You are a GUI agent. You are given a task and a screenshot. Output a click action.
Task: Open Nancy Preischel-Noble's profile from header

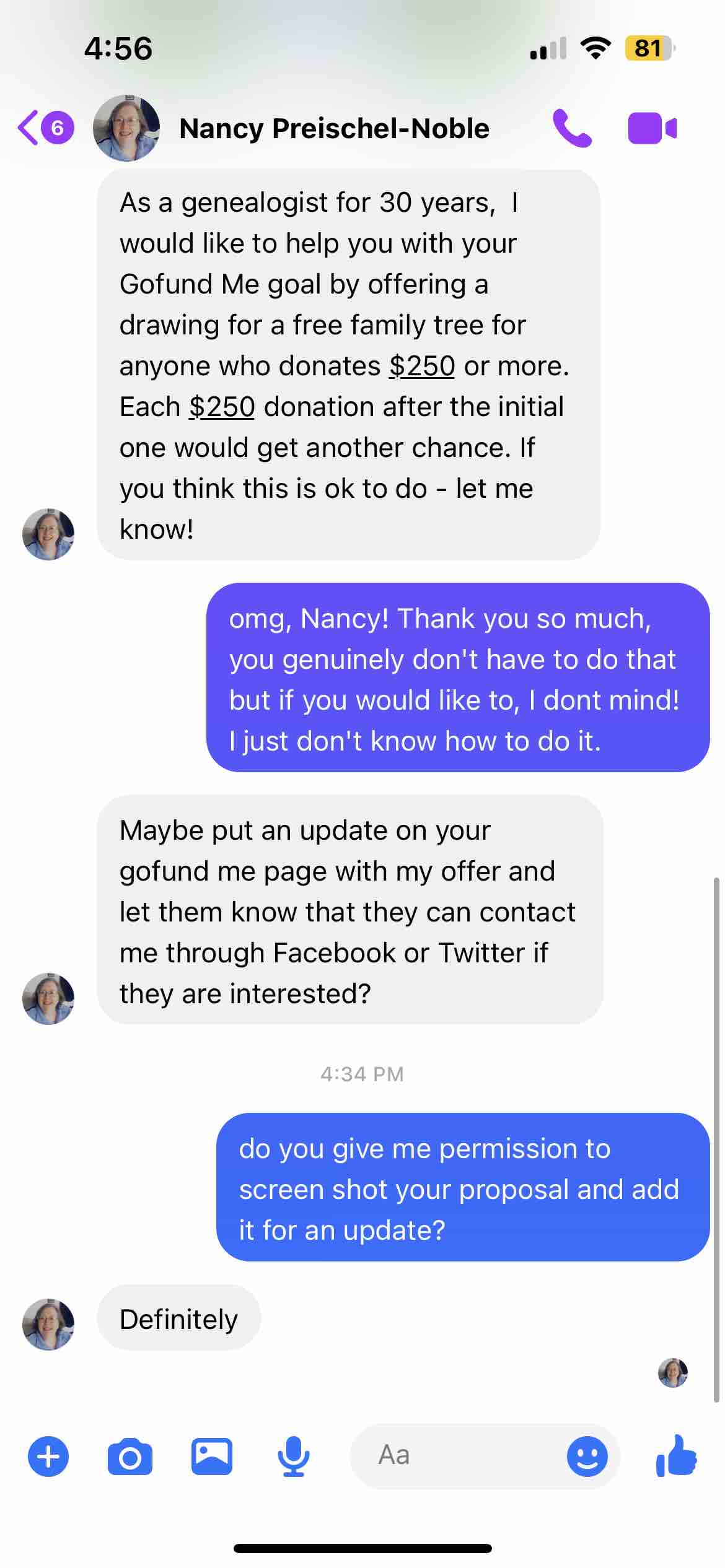point(333,129)
